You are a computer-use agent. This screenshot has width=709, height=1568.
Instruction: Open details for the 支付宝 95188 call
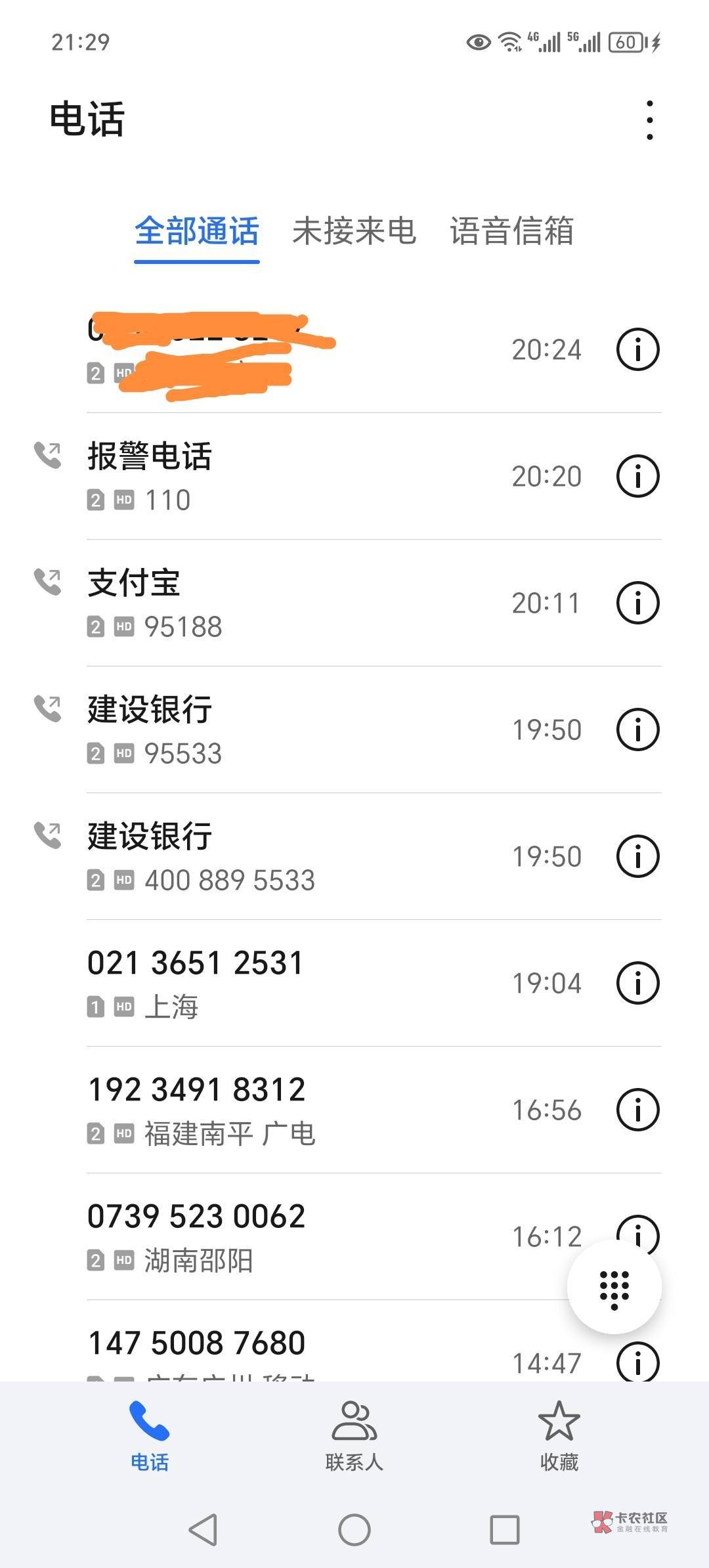click(637, 603)
